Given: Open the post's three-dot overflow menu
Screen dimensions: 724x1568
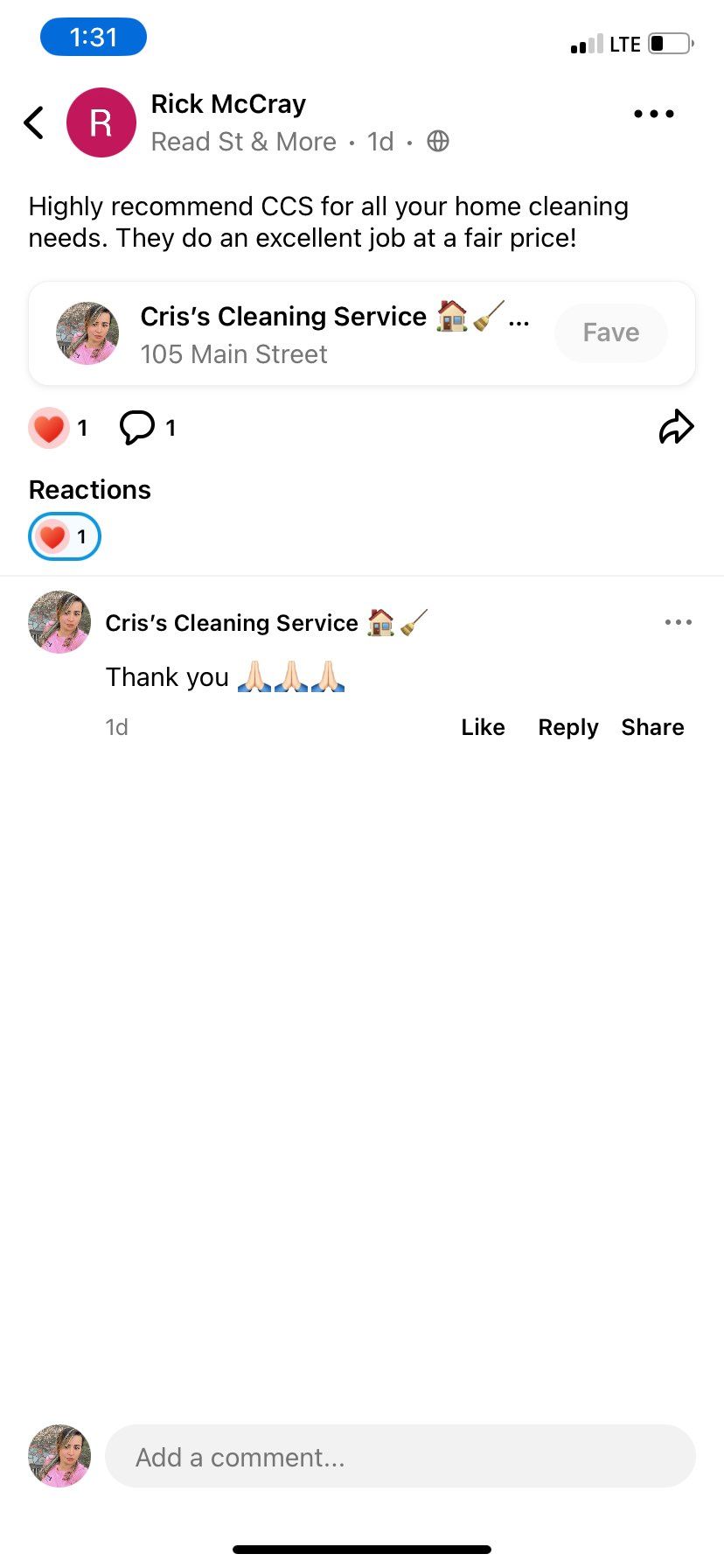Looking at the screenshot, I should pyautogui.click(x=653, y=114).
